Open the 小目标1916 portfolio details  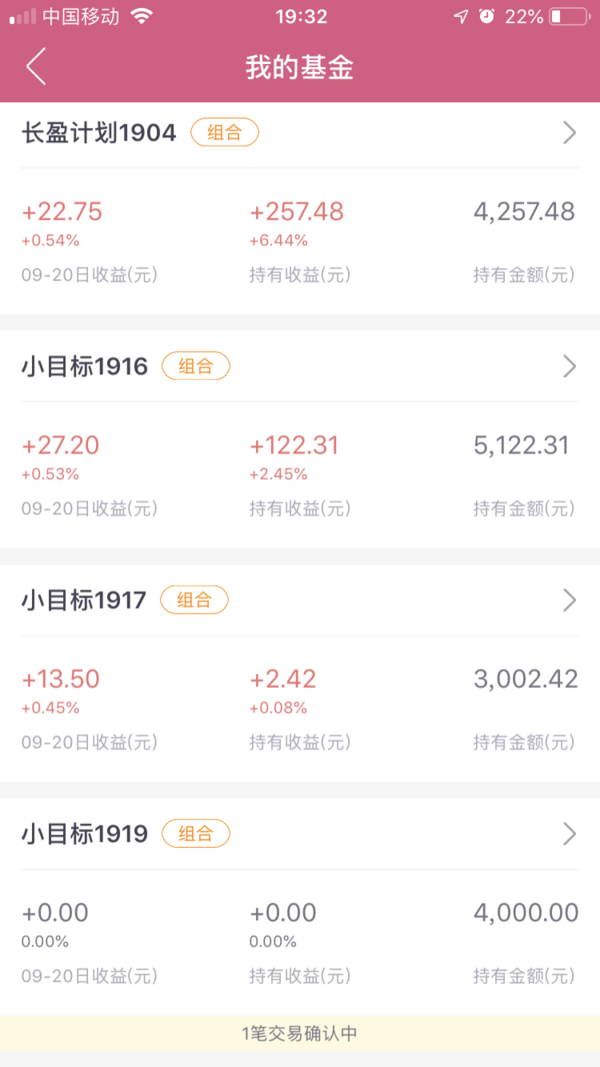coord(300,367)
